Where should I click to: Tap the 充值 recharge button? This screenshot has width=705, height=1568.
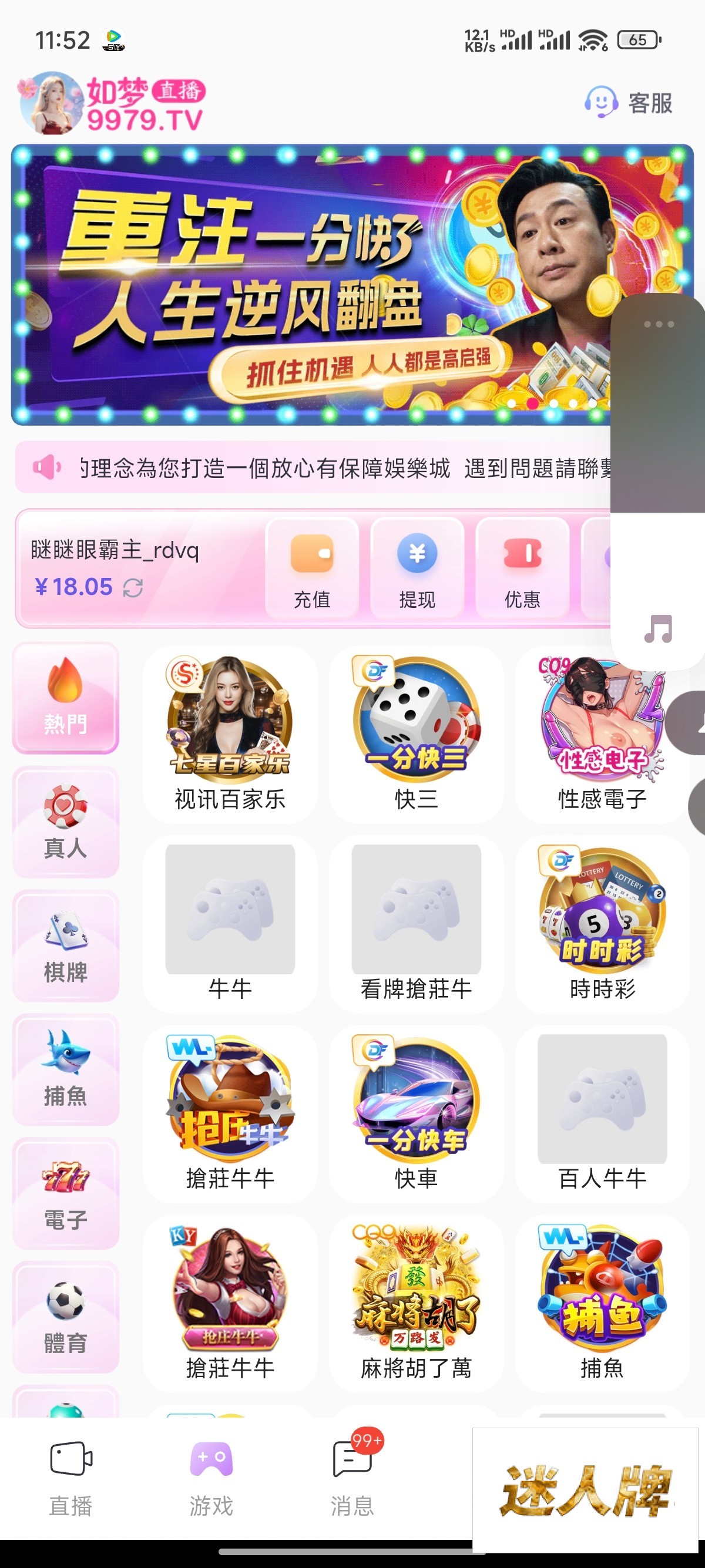tap(312, 568)
